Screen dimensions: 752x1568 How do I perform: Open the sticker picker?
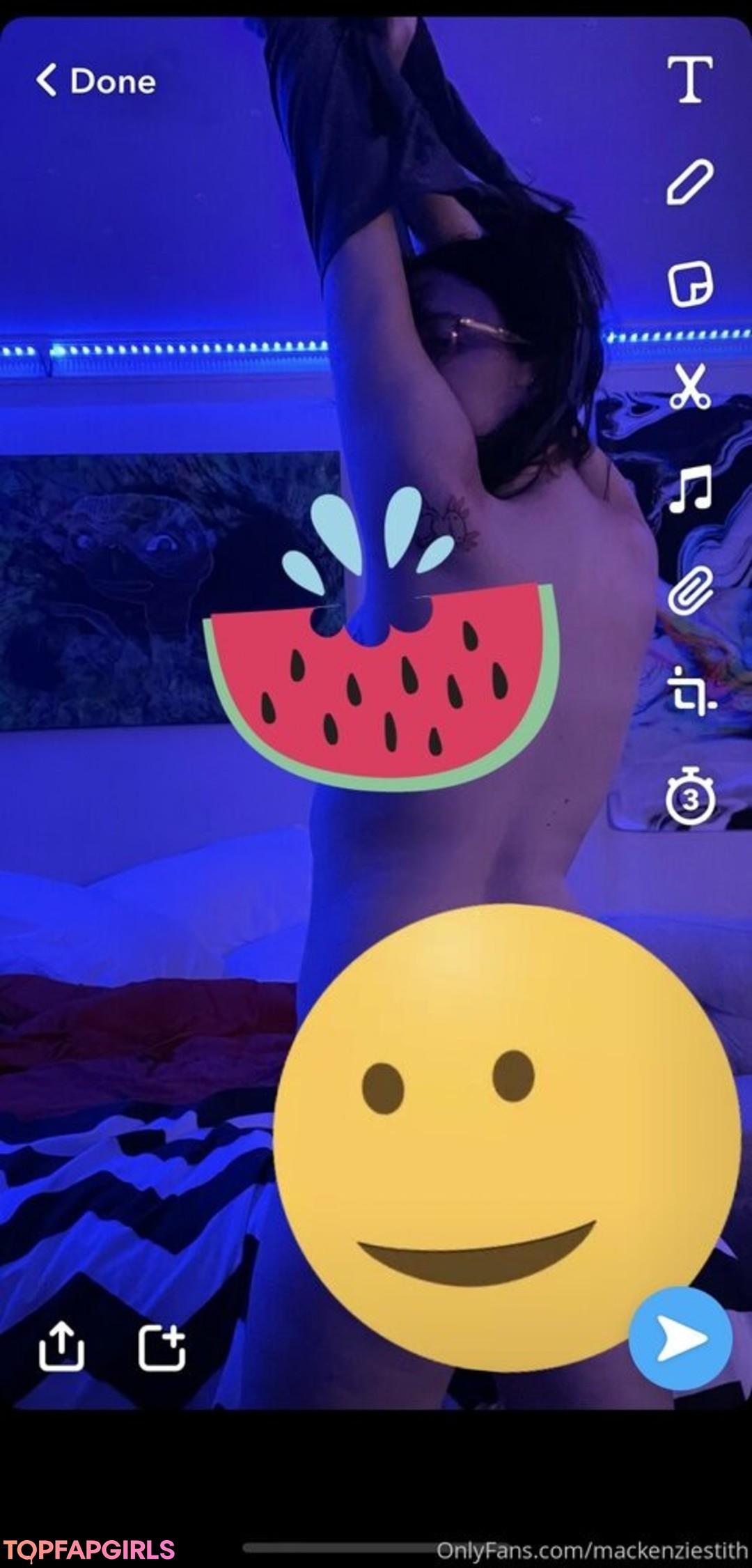coord(689,284)
